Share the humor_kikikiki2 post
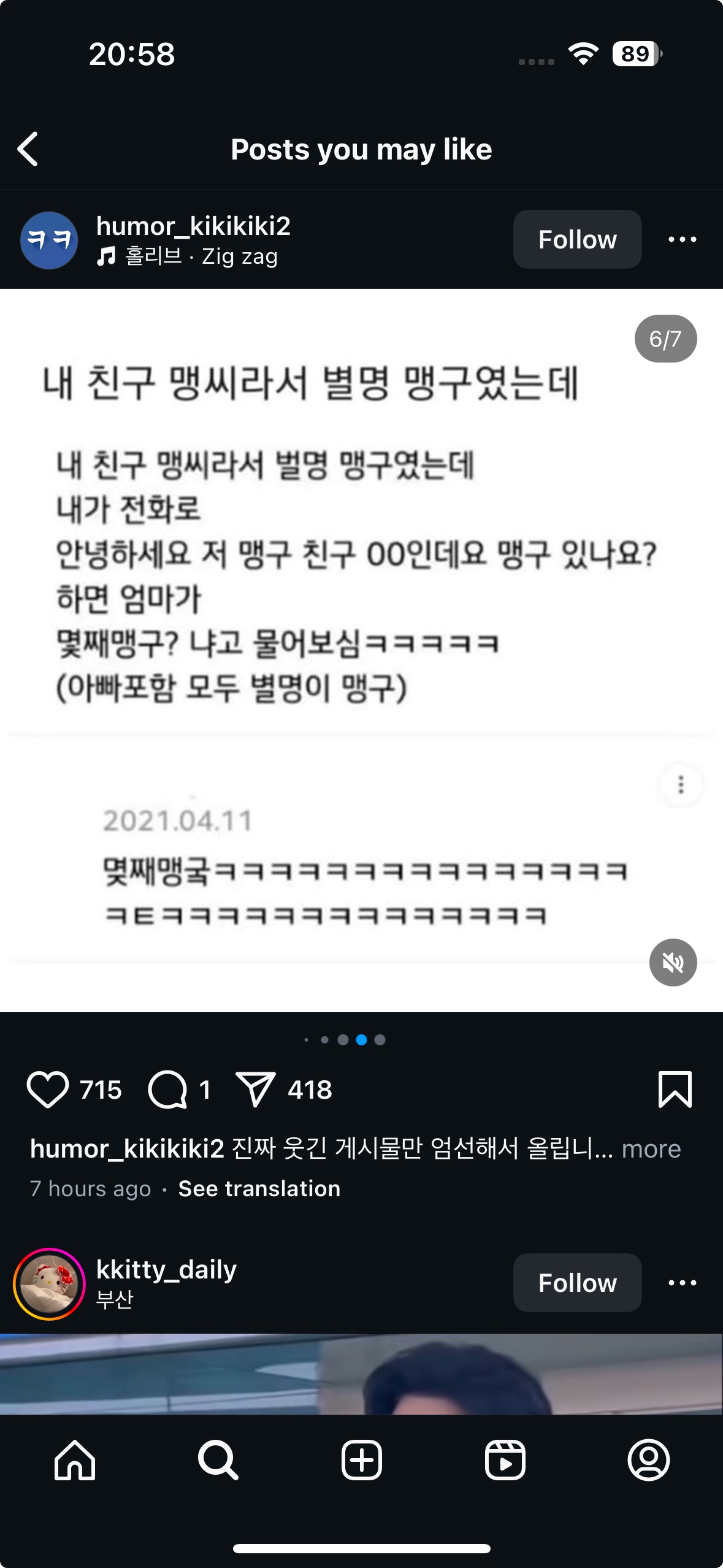723x1568 pixels. 255,1090
